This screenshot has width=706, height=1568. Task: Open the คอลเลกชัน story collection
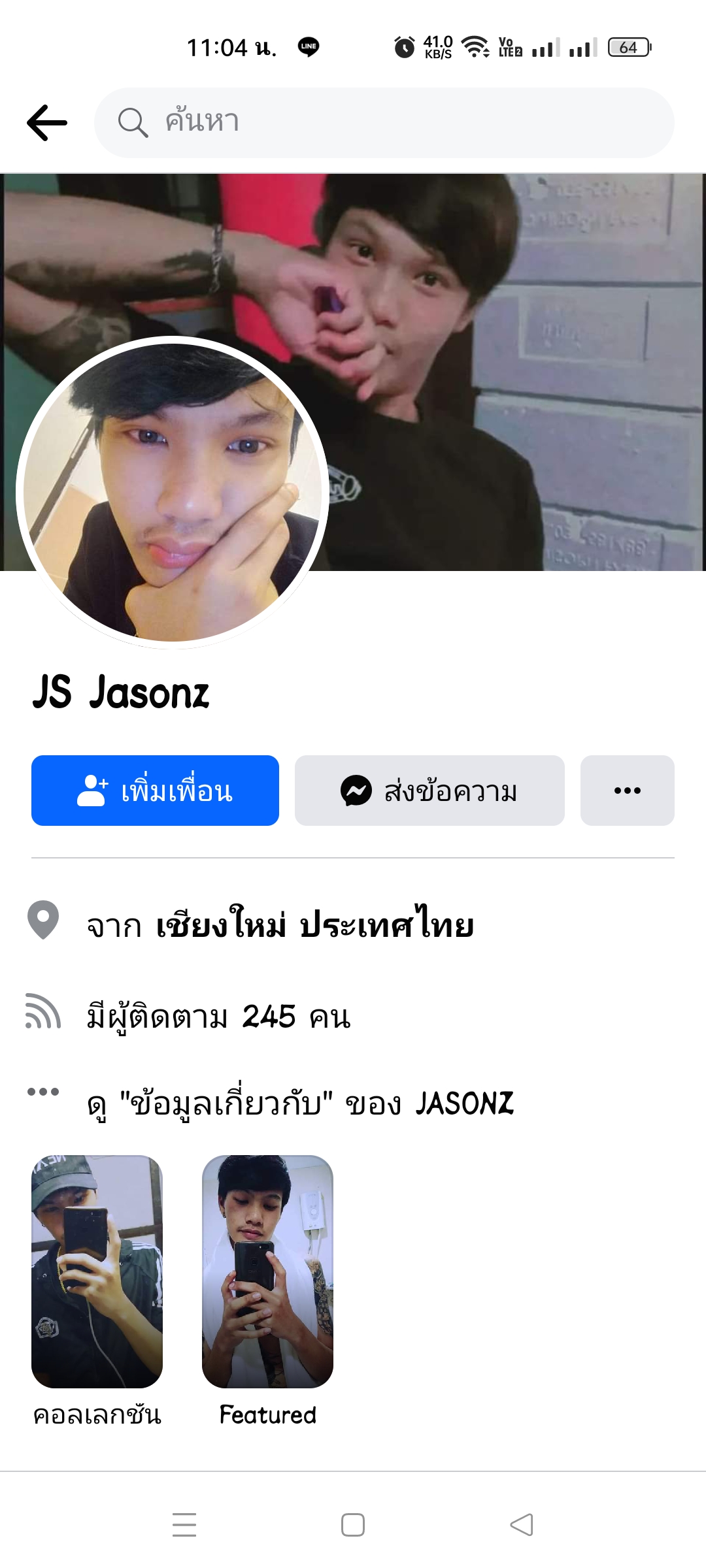(x=97, y=1271)
